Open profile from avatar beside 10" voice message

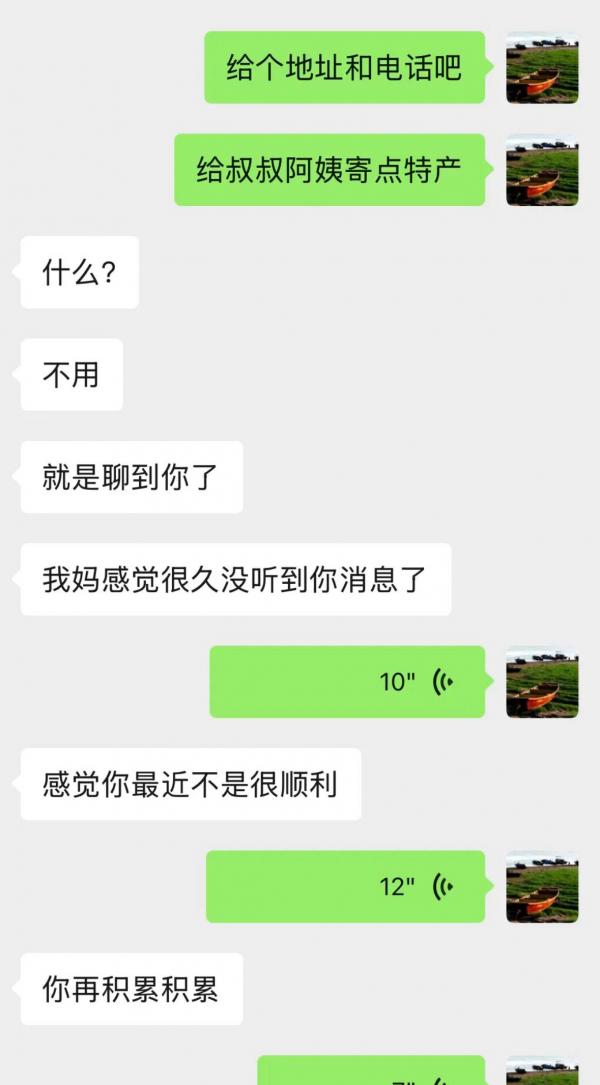pyautogui.click(x=542, y=682)
